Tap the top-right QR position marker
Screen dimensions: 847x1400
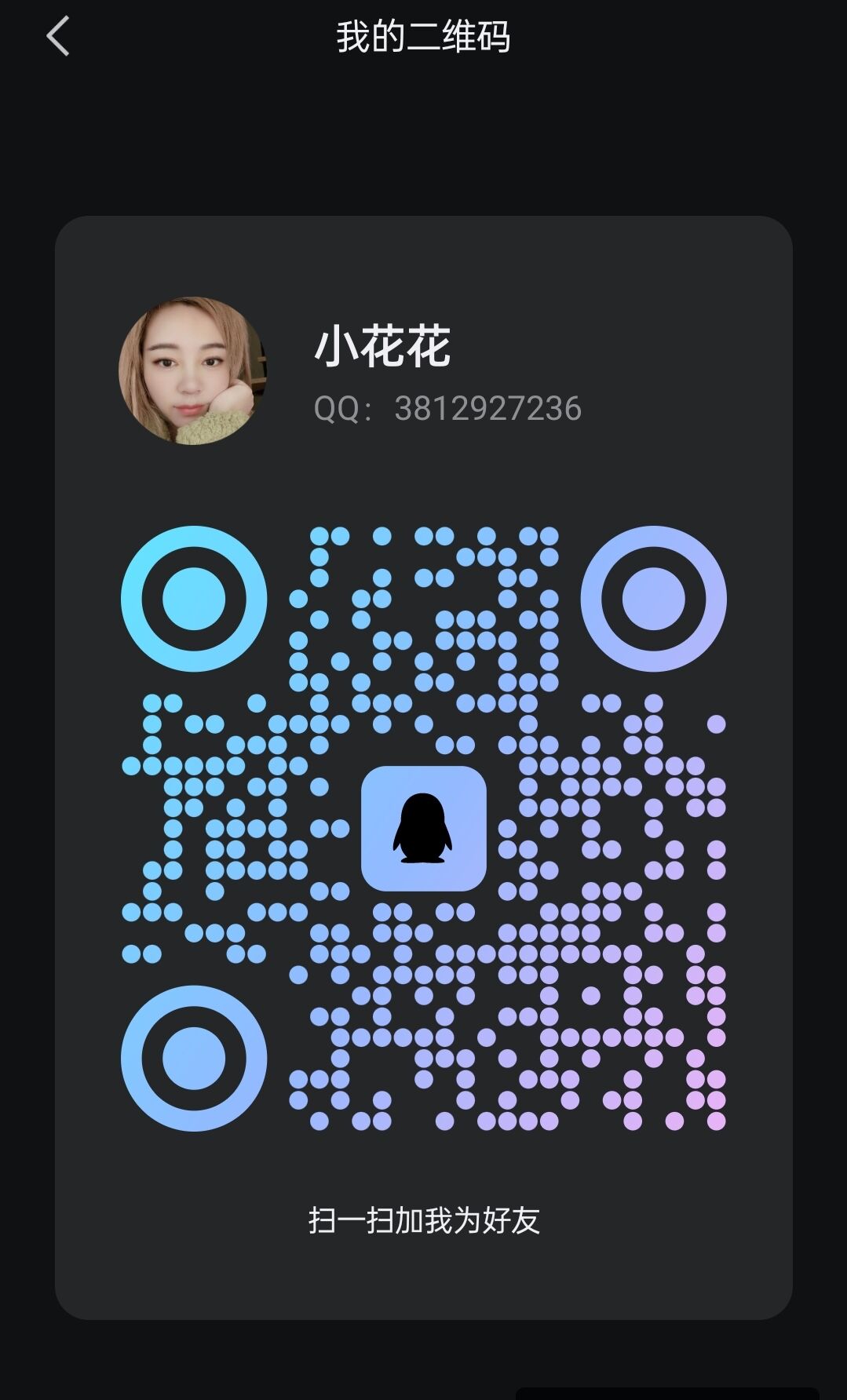click(x=656, y=598)
